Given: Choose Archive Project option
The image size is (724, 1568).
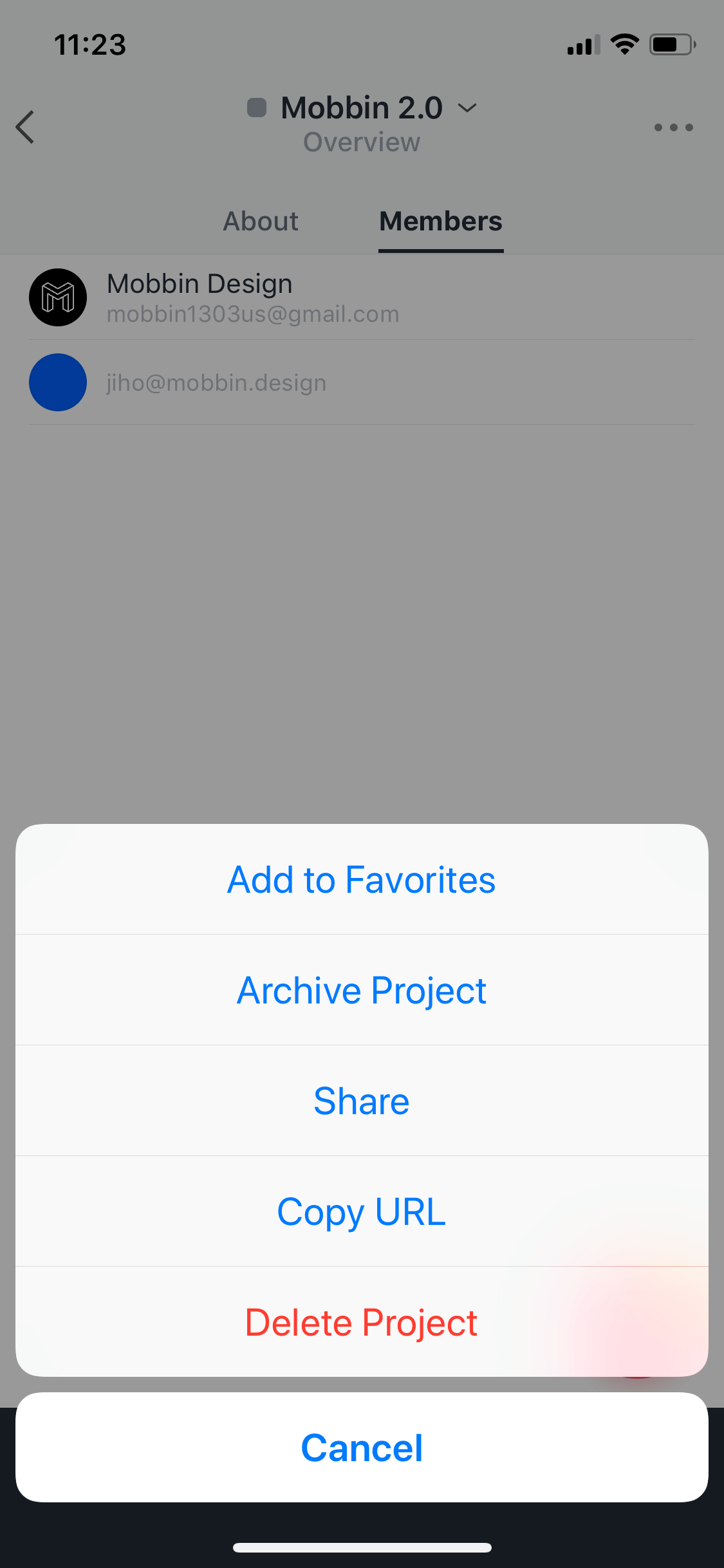Looking at the screenshot, I should [362, 990].
